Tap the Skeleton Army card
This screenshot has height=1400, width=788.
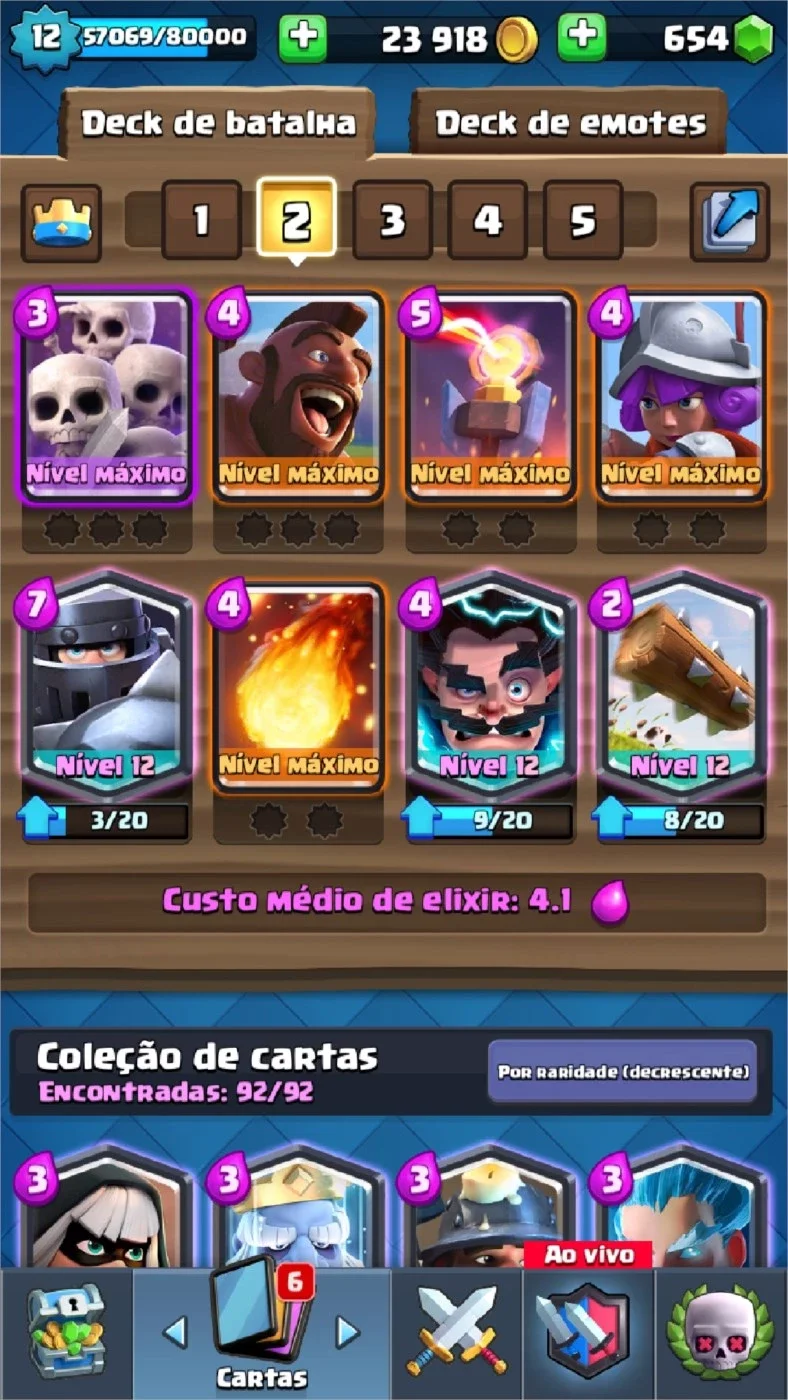pos(105,397)
